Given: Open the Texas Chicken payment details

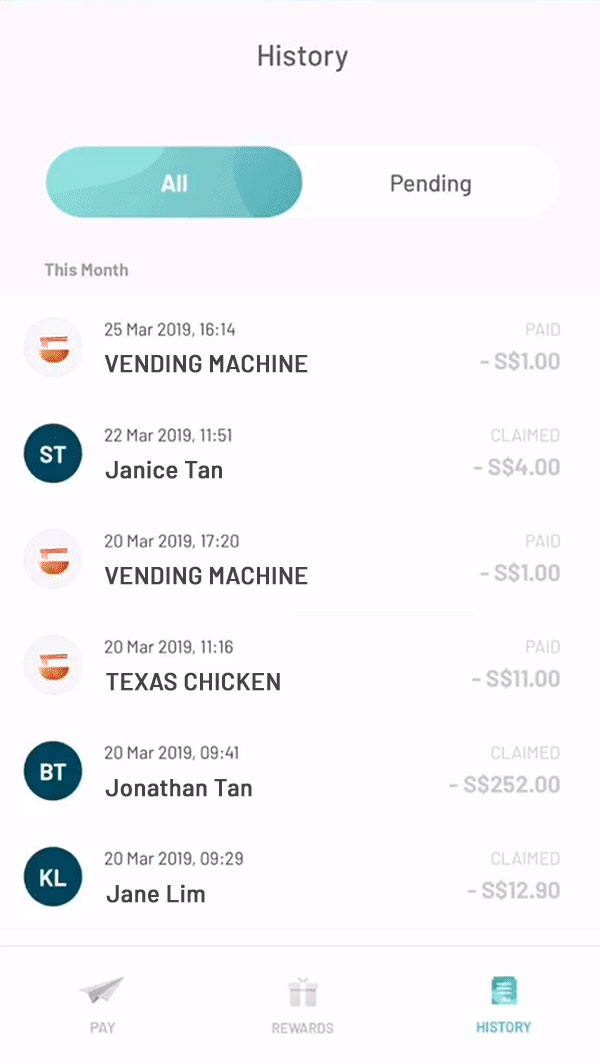Looking at the screenshot, I should tap(300, 665).
